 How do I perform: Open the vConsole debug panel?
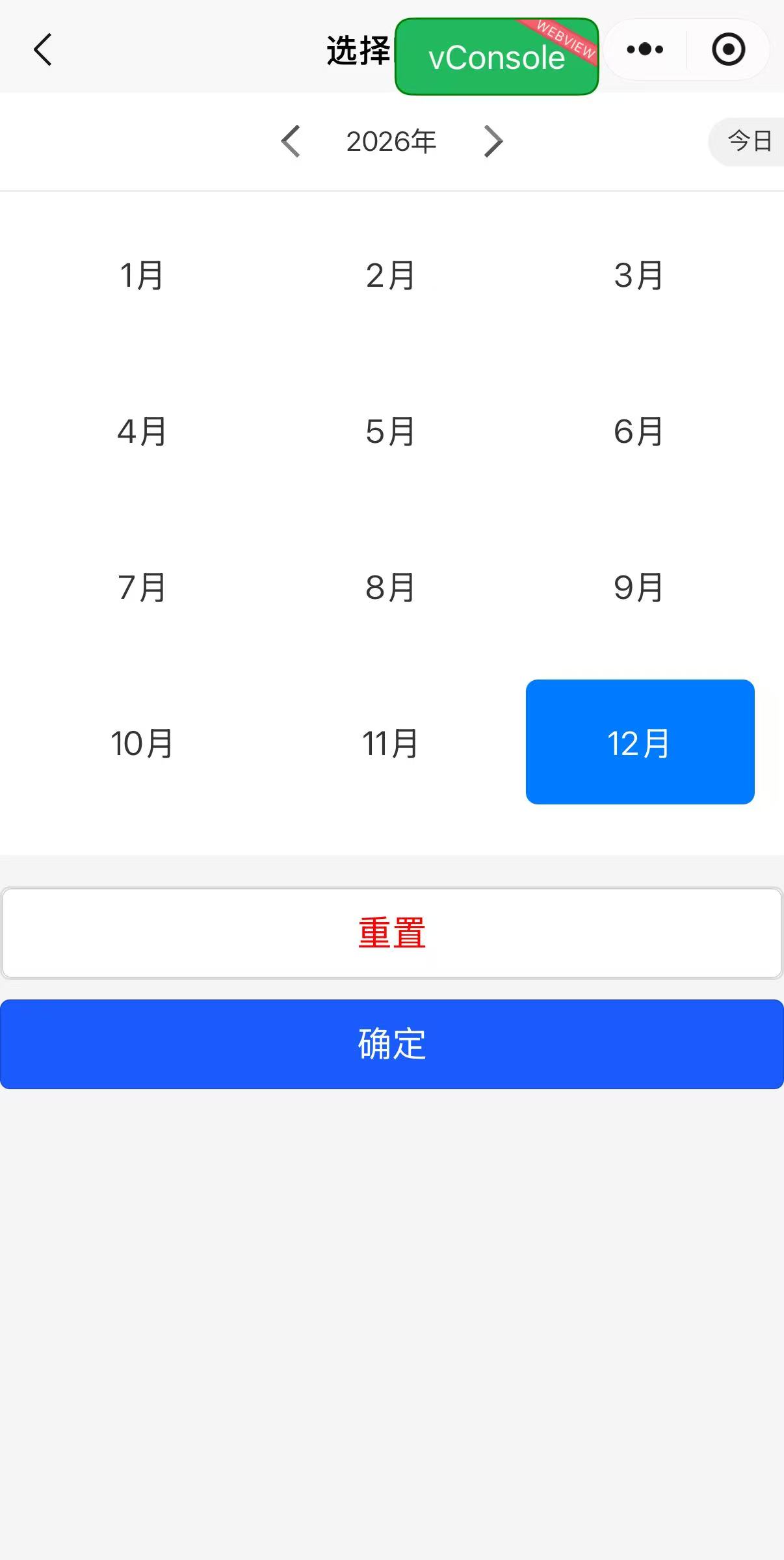[x=496, y=57]
